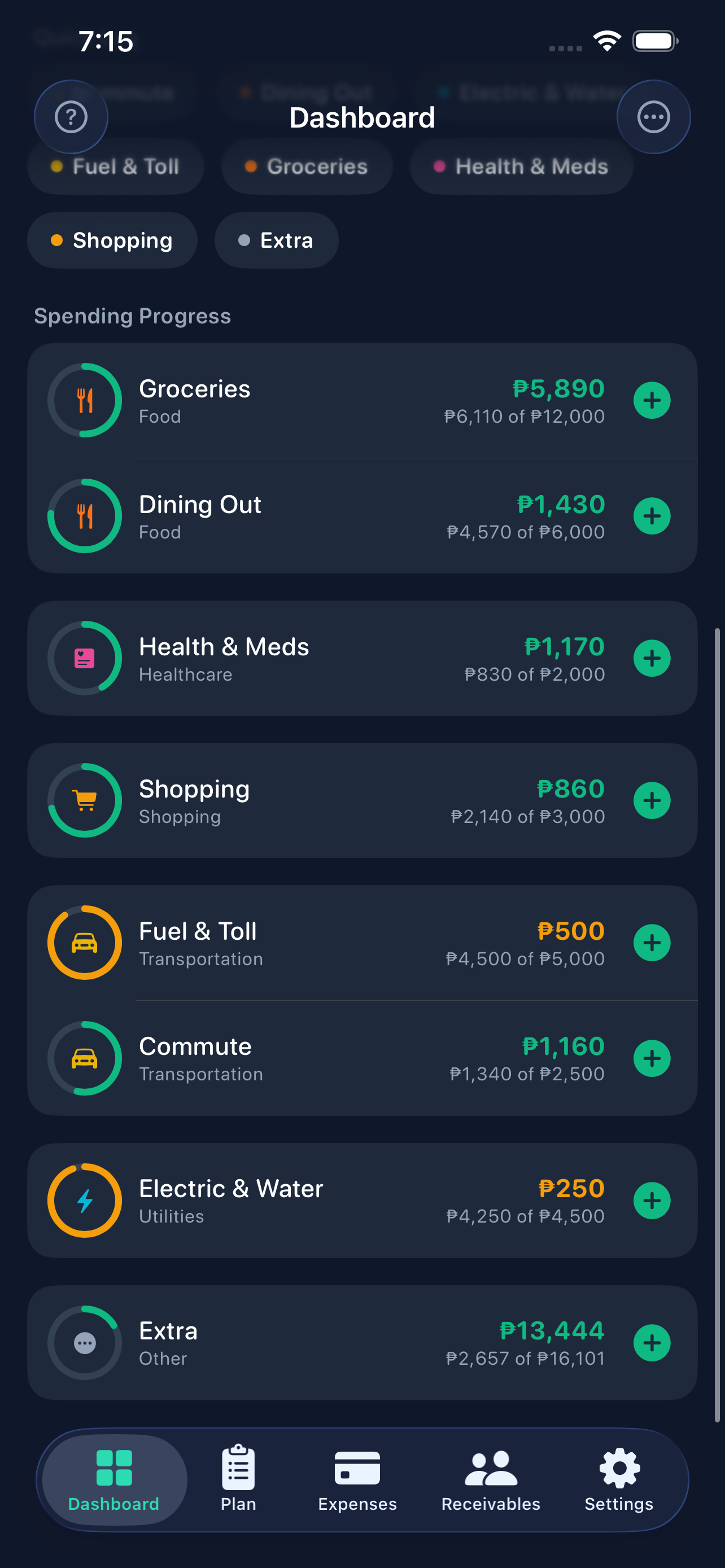The image size is (725, 1568).
Task: Click the Shopping cart category icon
Action: [x=85, y=800]
